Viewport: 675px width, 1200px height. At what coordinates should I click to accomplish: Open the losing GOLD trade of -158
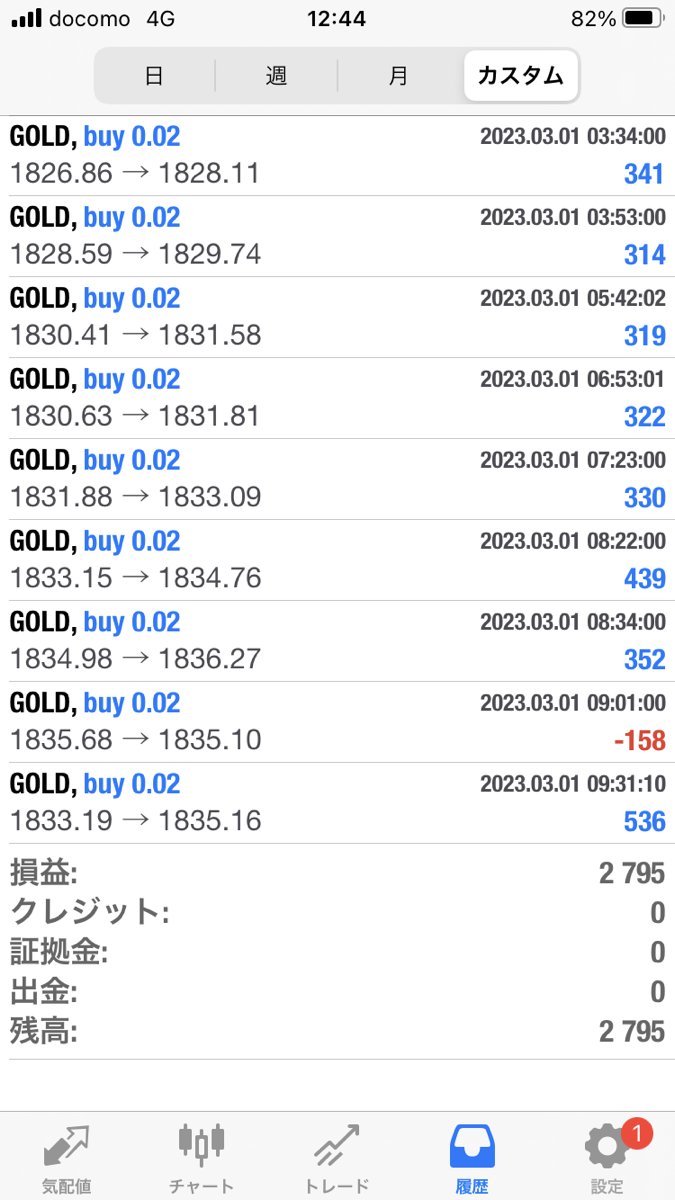point(337,722)
